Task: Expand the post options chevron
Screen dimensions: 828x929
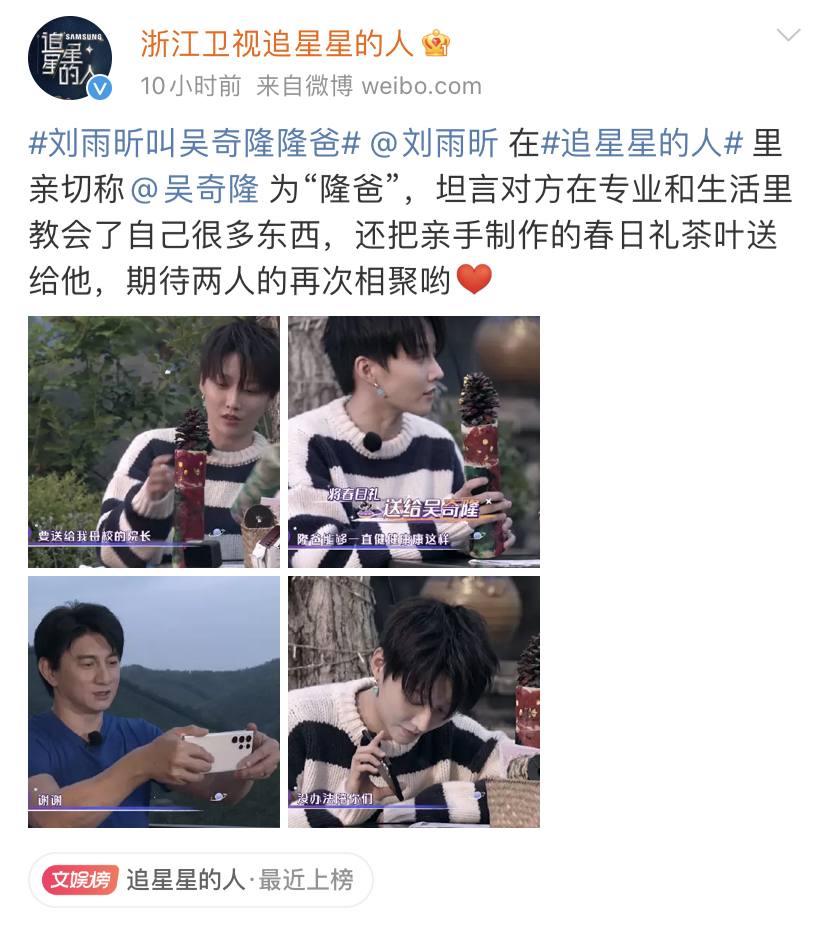Action: point(788,36)
